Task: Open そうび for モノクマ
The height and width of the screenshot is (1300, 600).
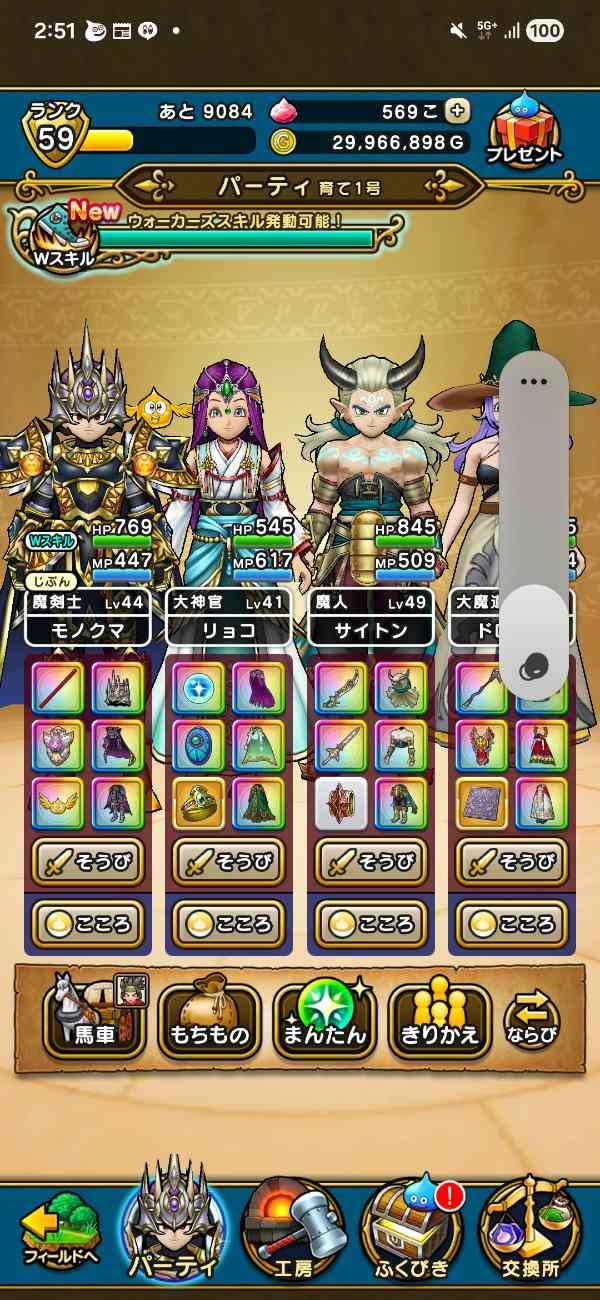Action: pyautogui.click(x=88, y=860)
